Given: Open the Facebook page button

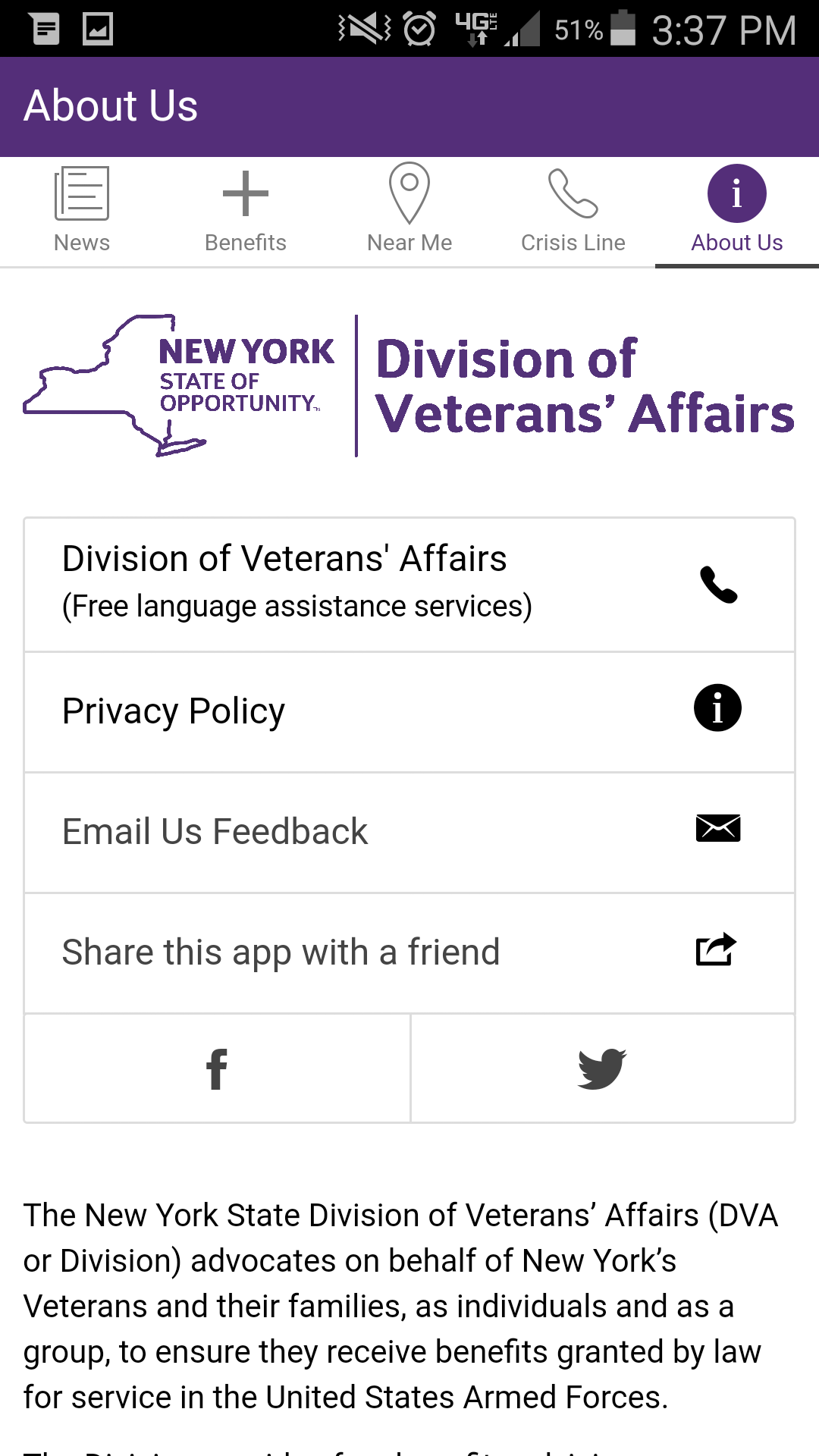Looking at the screenshot, I should [217, 1068].
